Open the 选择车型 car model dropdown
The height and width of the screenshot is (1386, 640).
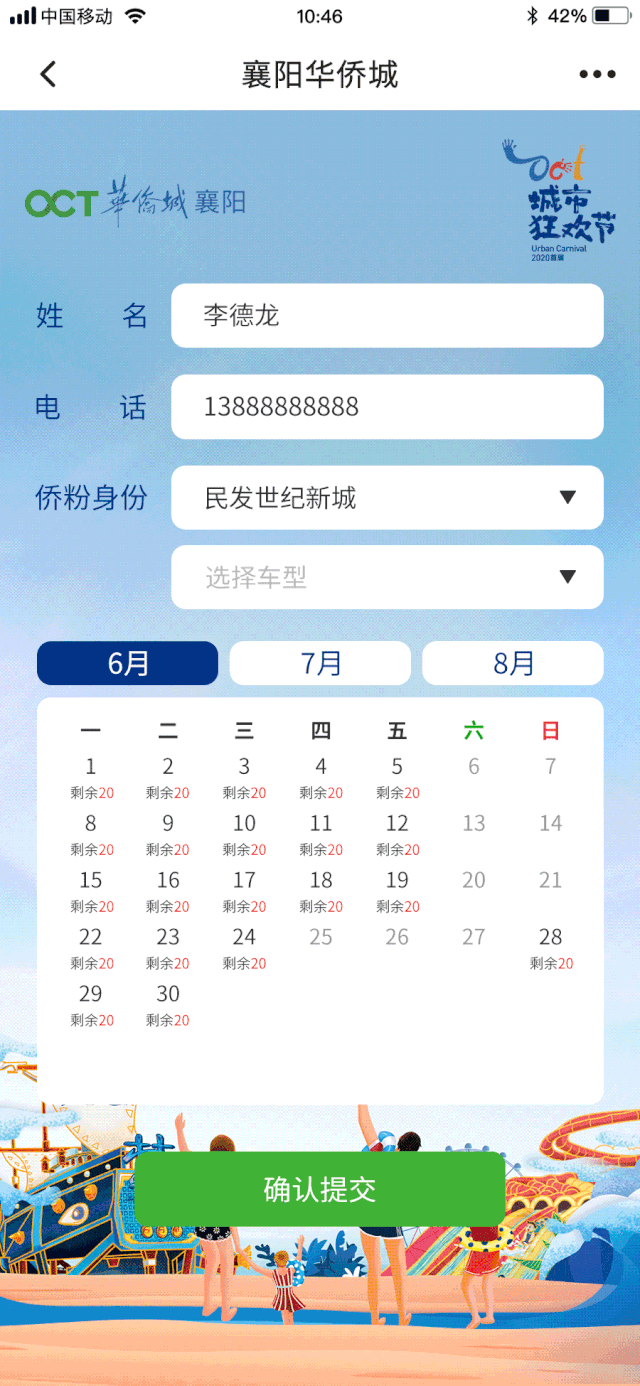pos(387,577)
